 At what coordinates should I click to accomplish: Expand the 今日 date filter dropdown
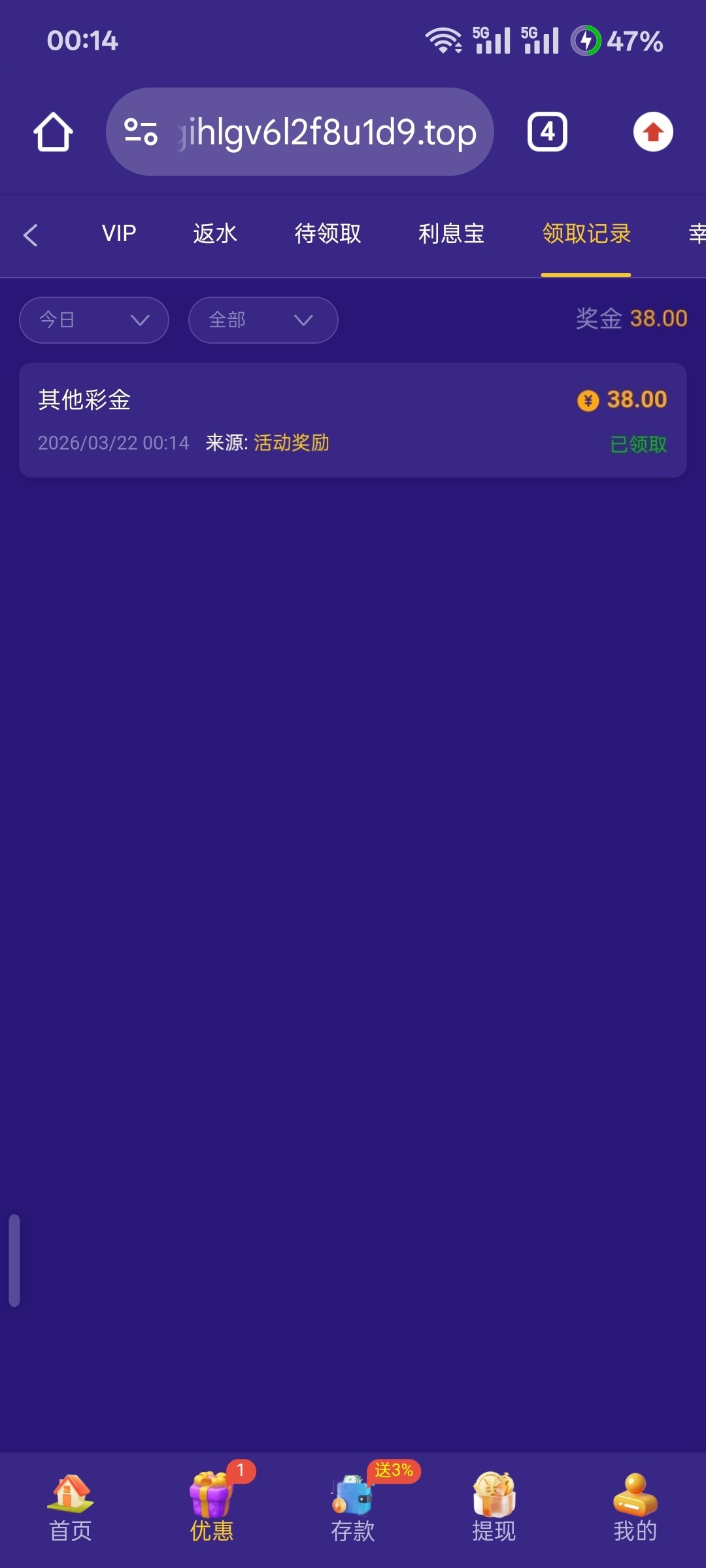click(94, 320)
